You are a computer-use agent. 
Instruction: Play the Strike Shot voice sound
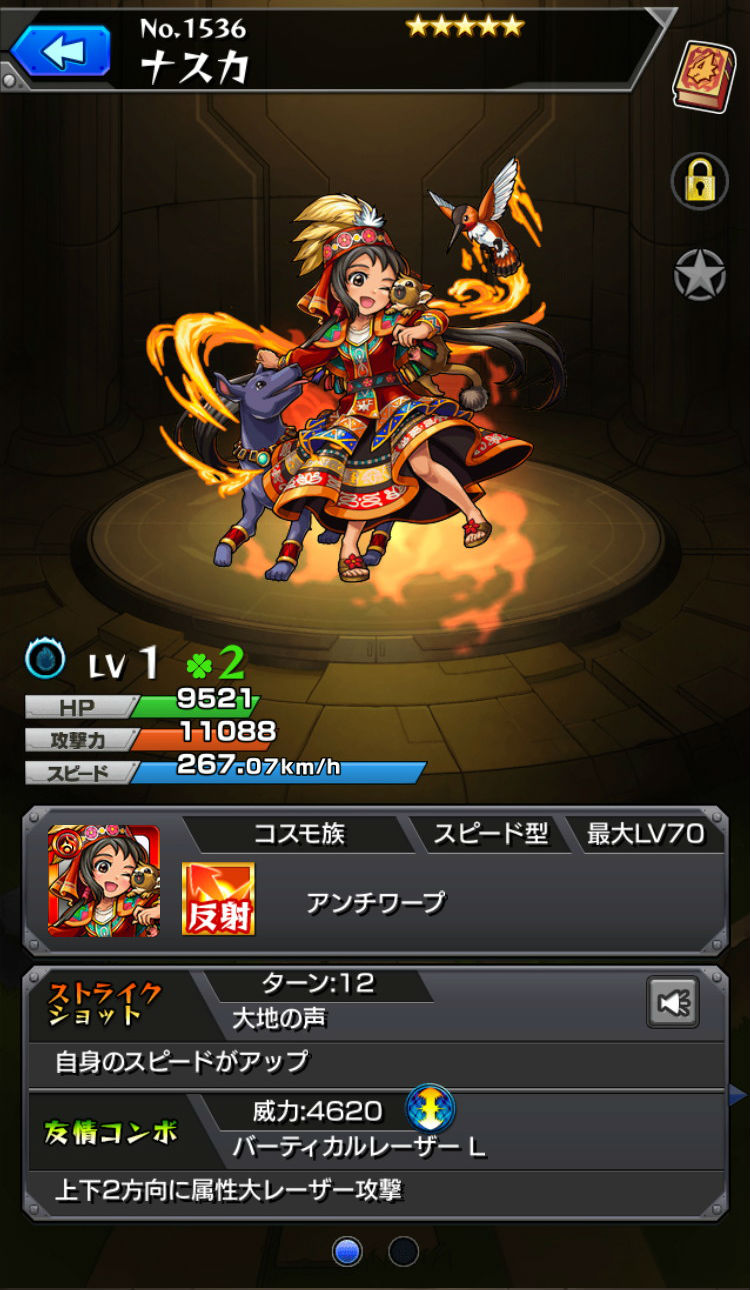click(x=672, y=1003)
